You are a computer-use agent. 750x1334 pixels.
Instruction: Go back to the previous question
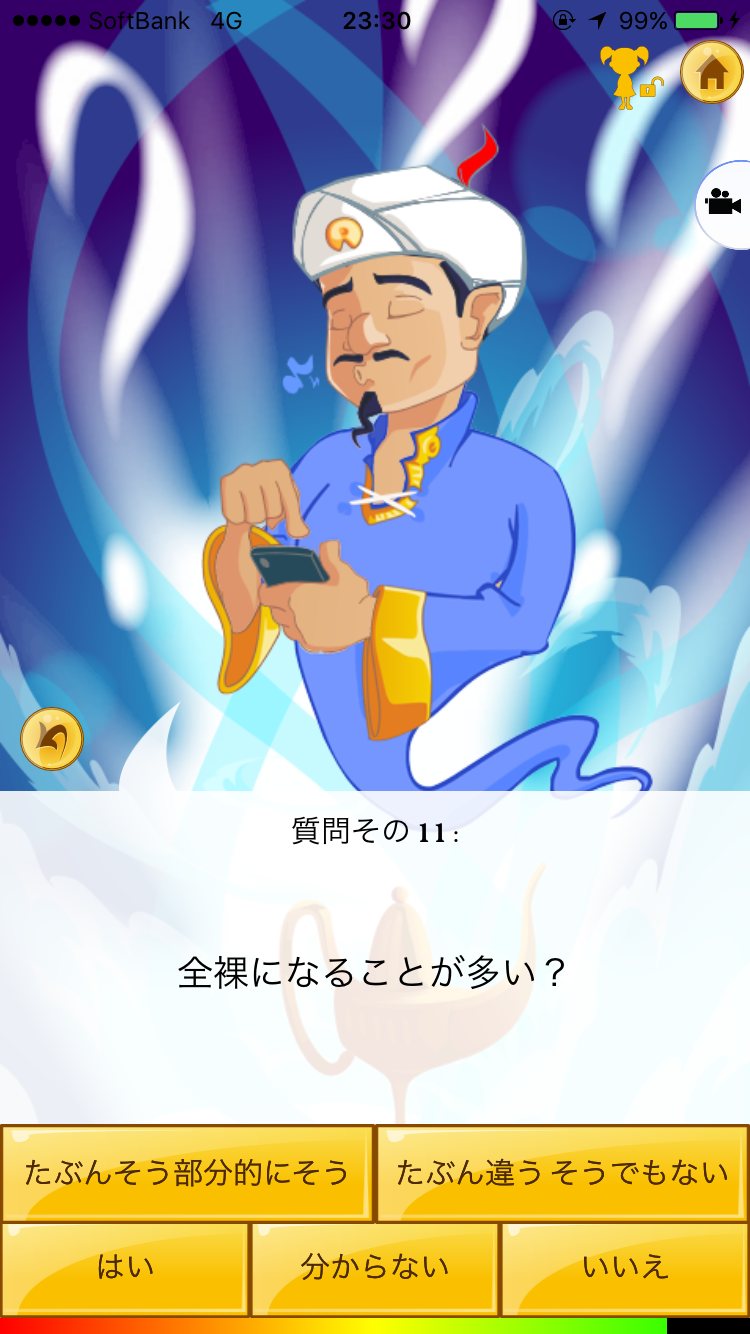pyautogui.click(x=51, y=739)
